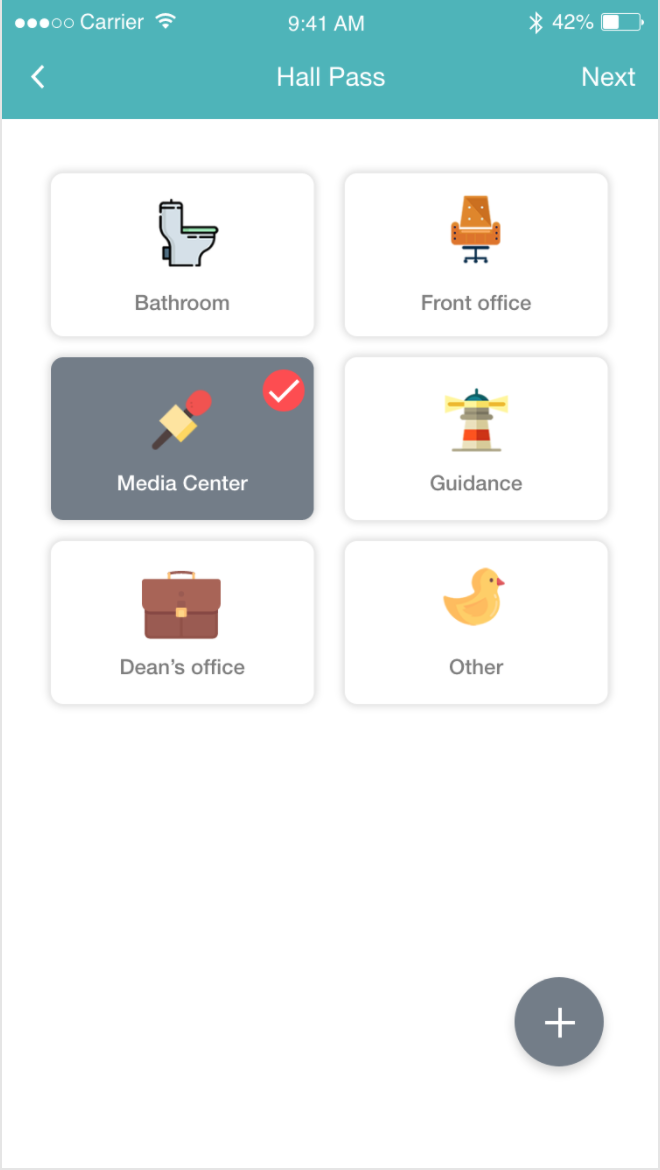This screenshot has width=660, height=1170.
Task: Go back using the header arrow
Action: click(38, 77)
